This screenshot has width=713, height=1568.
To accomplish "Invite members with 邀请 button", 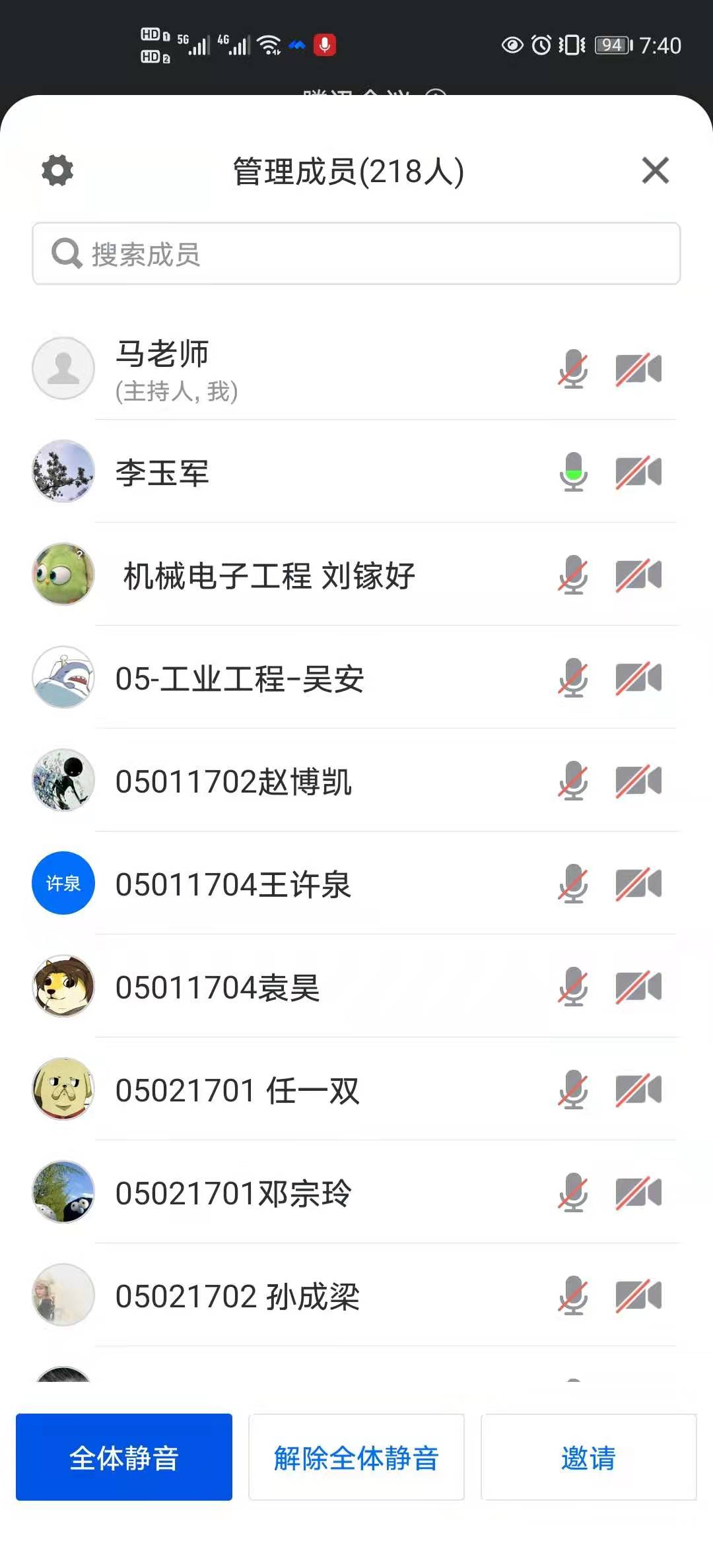I will 588,1457.
